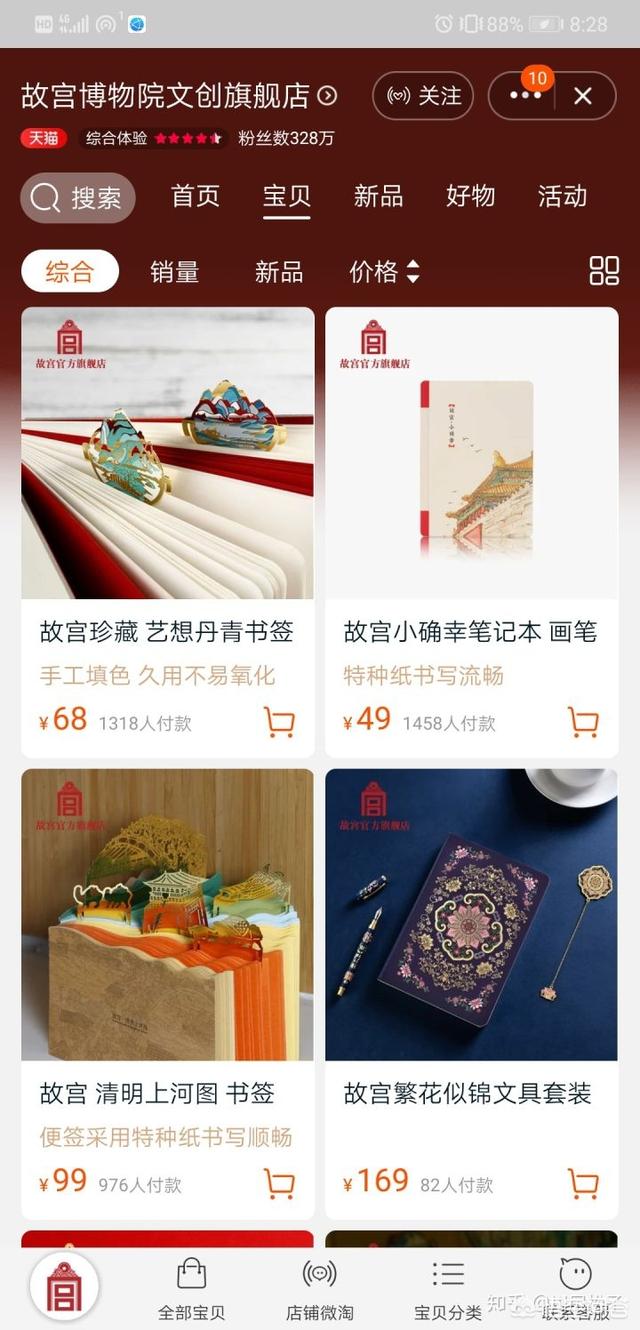Open 宝贝分类 categories
Image resolution: width=640 pixels, height=1330 pixels.
[x=448, y=1289]
